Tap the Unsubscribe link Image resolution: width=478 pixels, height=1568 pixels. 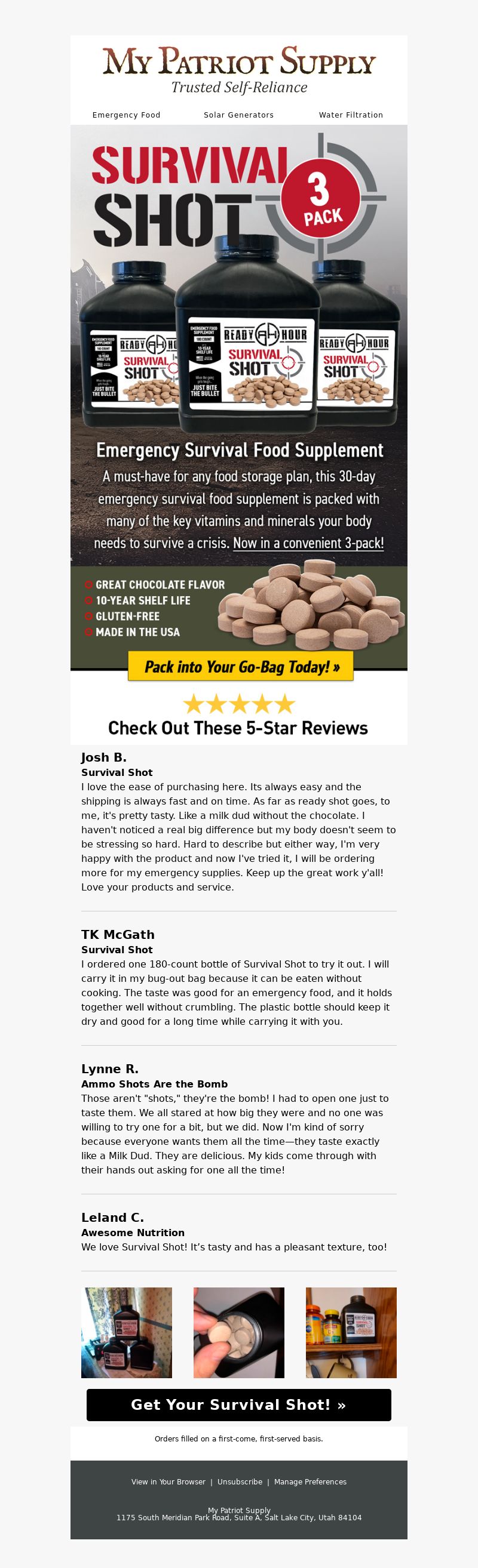pyautogui.click(x=240, y=1481)
